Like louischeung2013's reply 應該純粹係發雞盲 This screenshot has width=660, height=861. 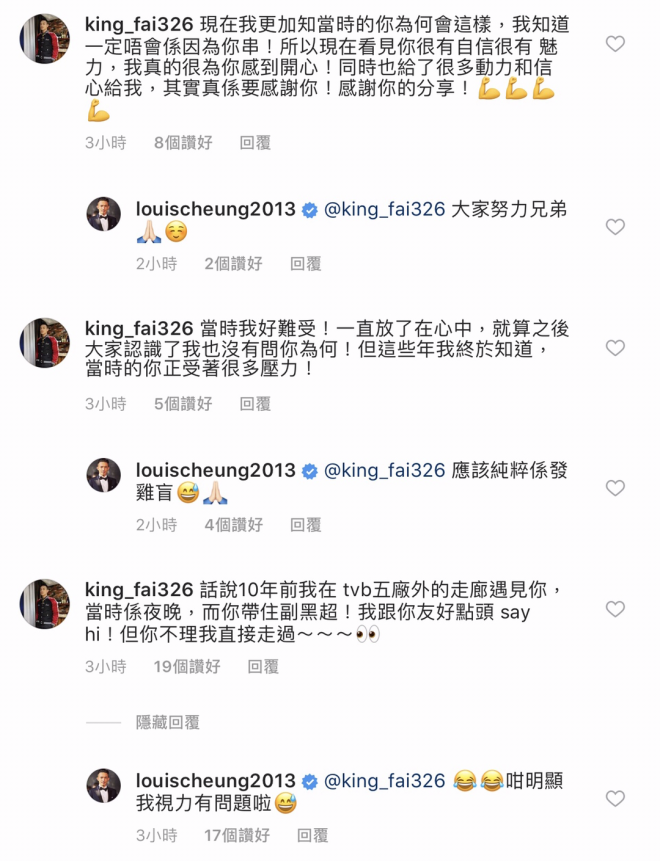pos(616,488)
